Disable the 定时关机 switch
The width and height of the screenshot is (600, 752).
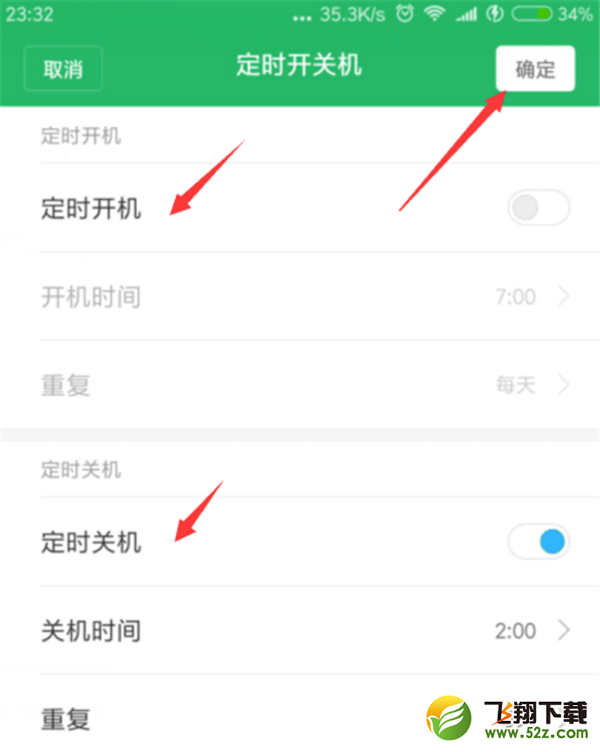click(538, 542)
